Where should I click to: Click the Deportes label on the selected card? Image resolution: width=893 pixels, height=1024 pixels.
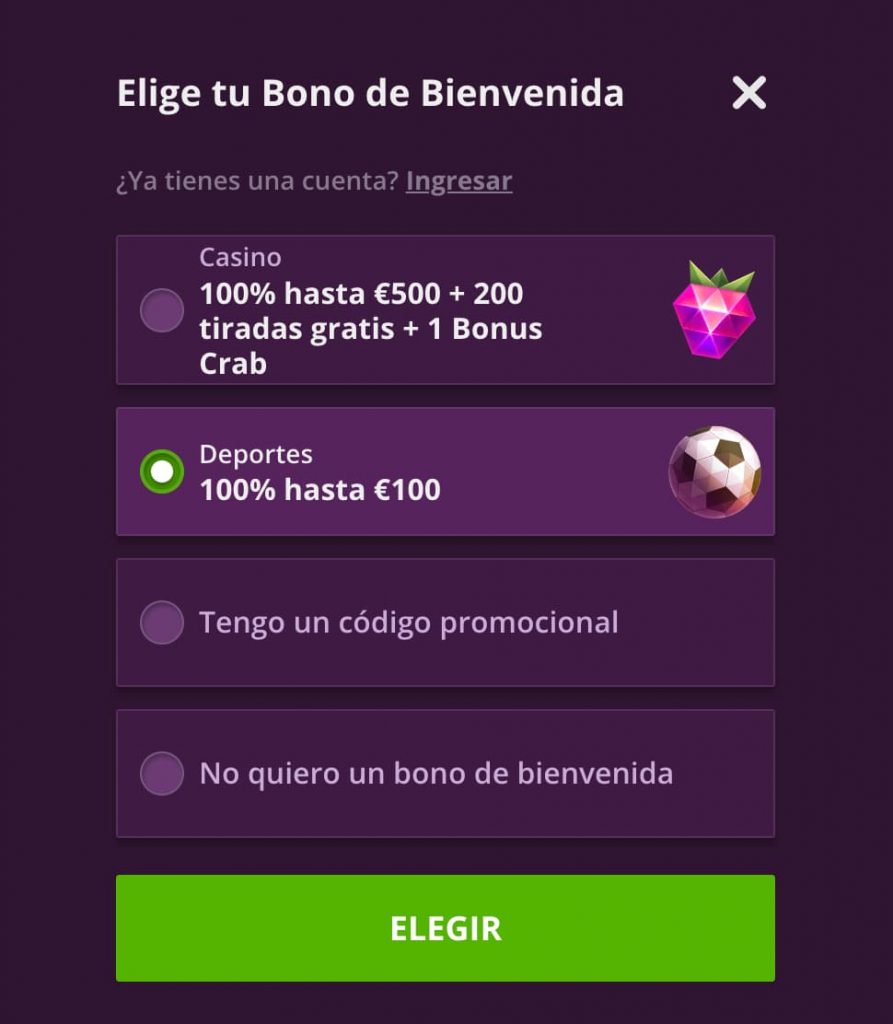256,453
